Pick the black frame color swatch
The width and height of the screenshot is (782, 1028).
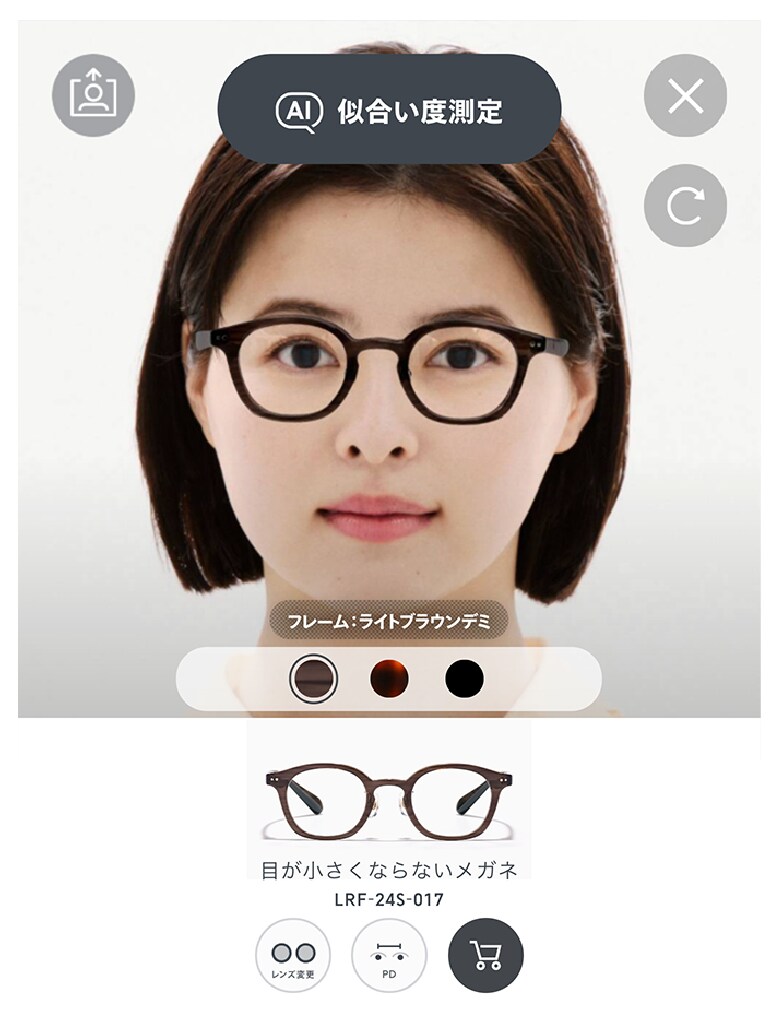464,679
